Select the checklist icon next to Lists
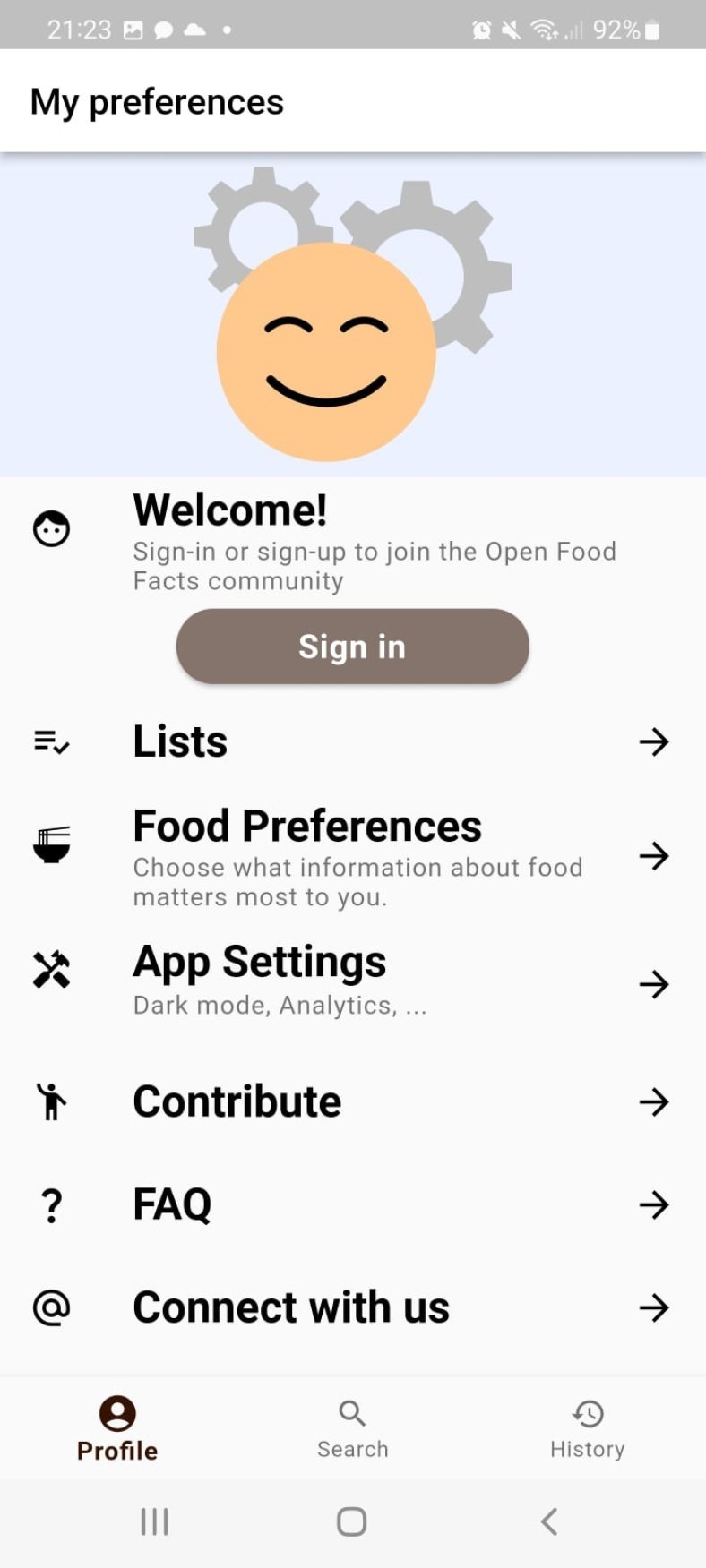 point(51,741)
